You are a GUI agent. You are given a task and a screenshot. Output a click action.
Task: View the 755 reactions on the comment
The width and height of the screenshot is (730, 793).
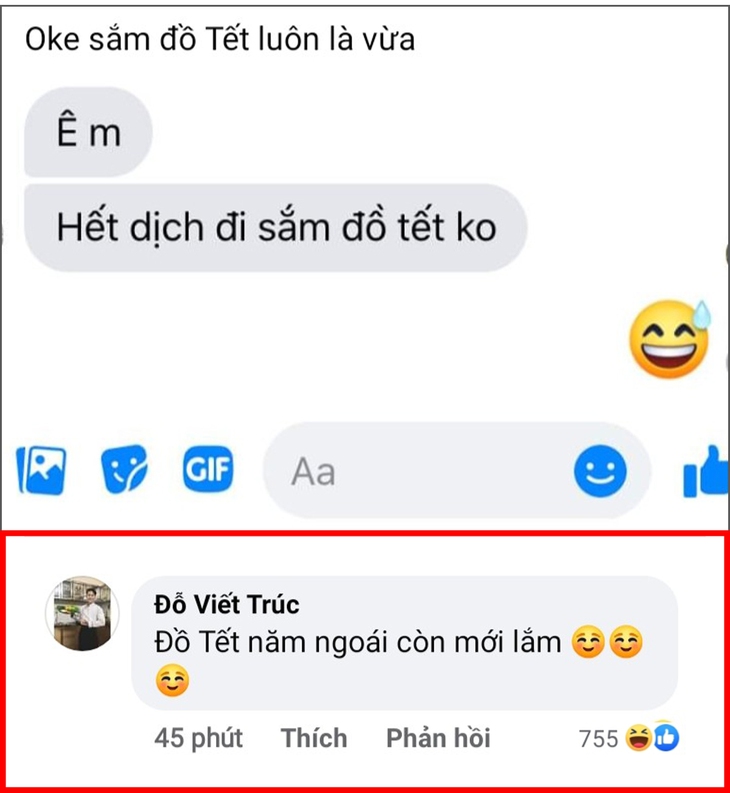point(630,740)
